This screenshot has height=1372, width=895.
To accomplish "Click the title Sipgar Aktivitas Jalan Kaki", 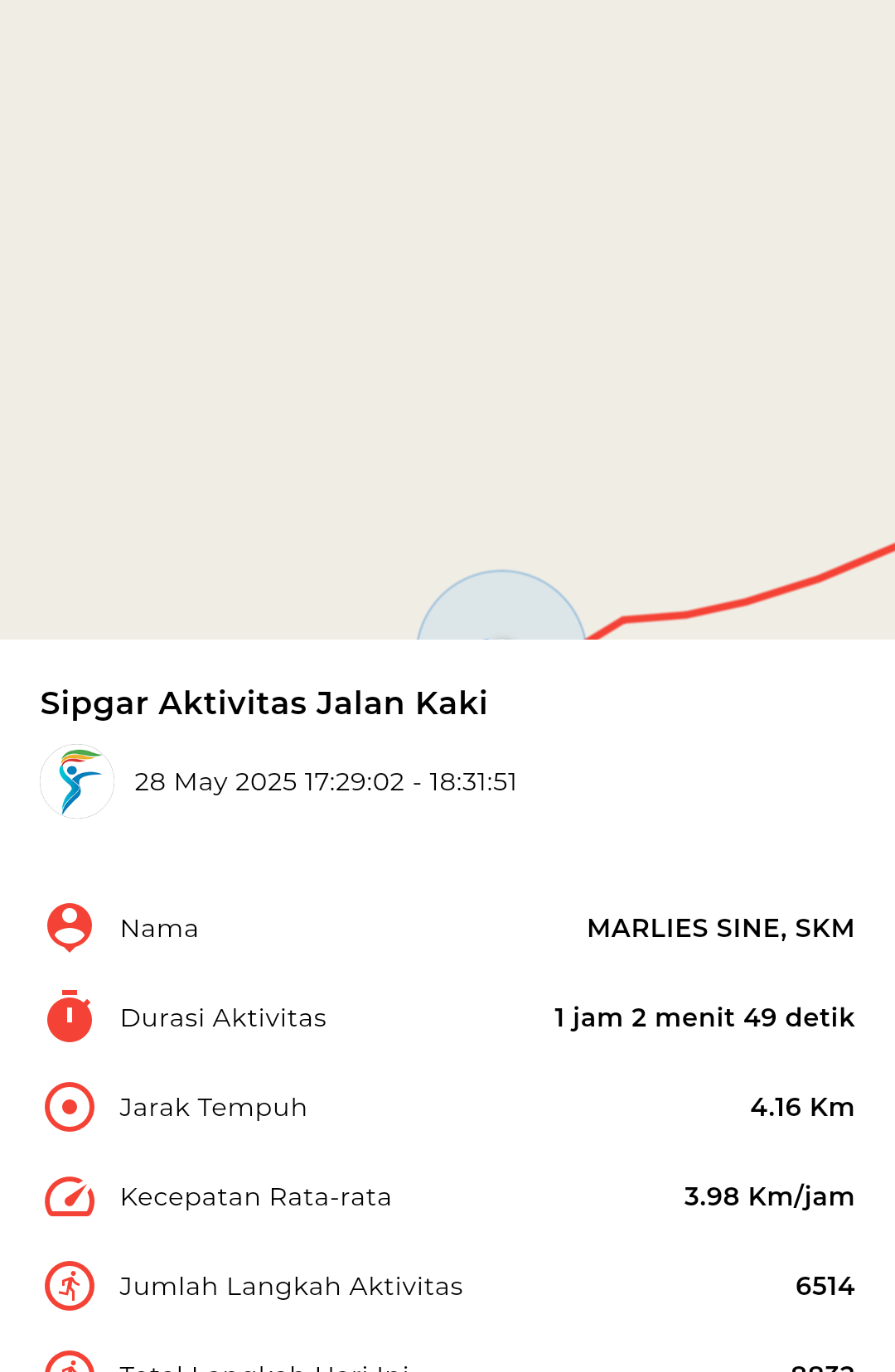I will pyautogui.click(x=264, y=703).
